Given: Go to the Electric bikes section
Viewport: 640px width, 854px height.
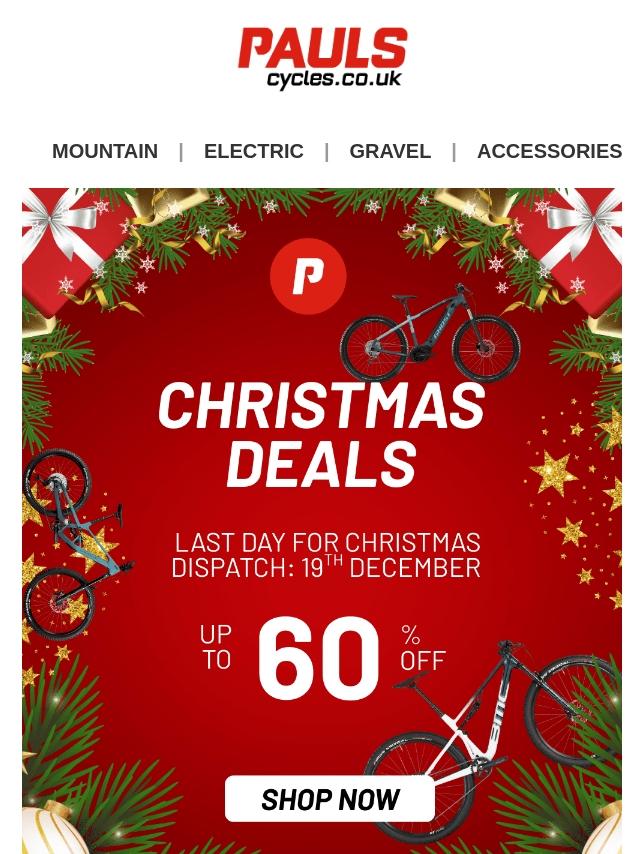Looking at the screenshot, I should pyautogui.click(x=253, y=151).
